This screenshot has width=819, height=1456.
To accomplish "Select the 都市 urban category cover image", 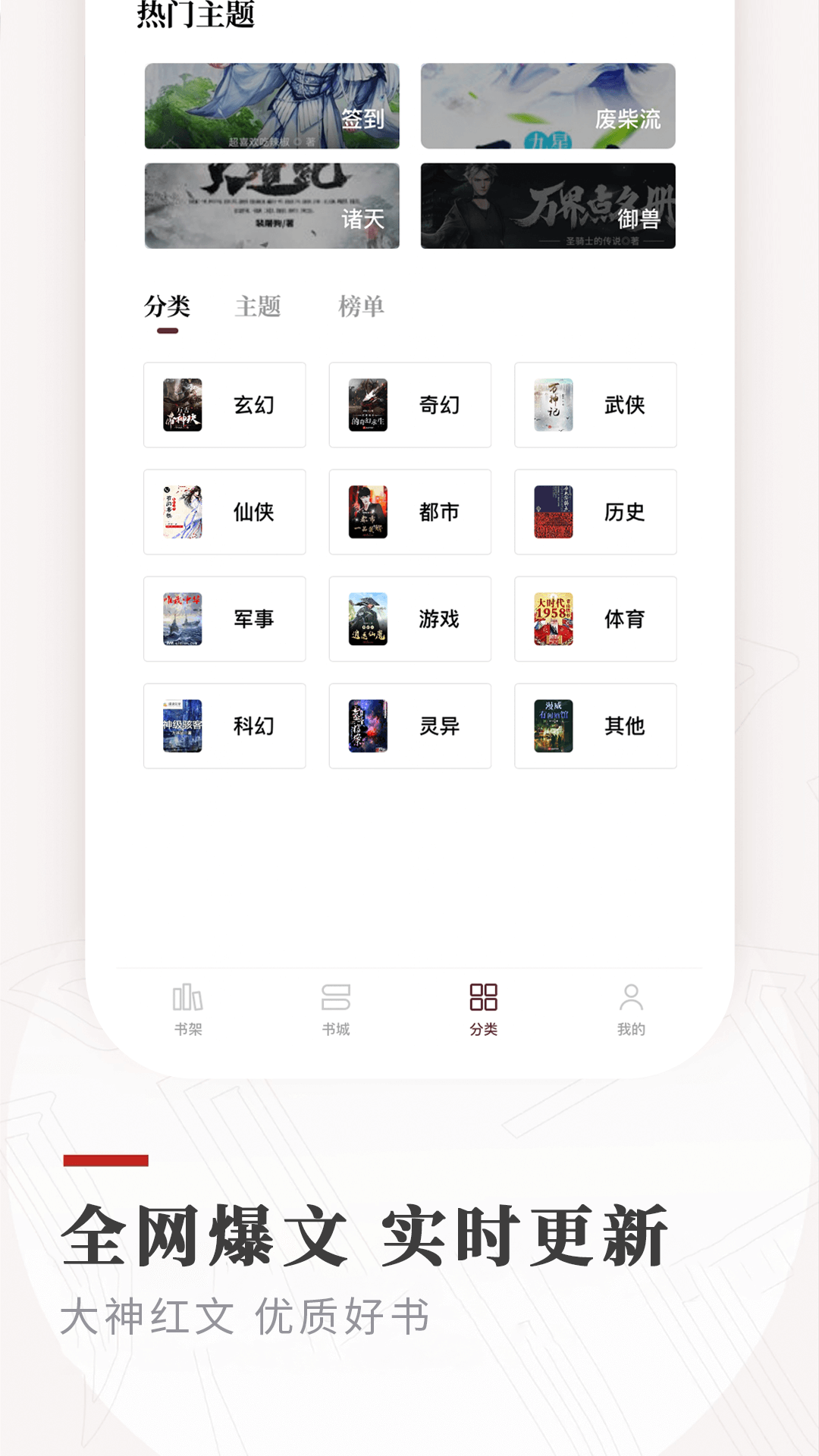I will tap(369, 512).
